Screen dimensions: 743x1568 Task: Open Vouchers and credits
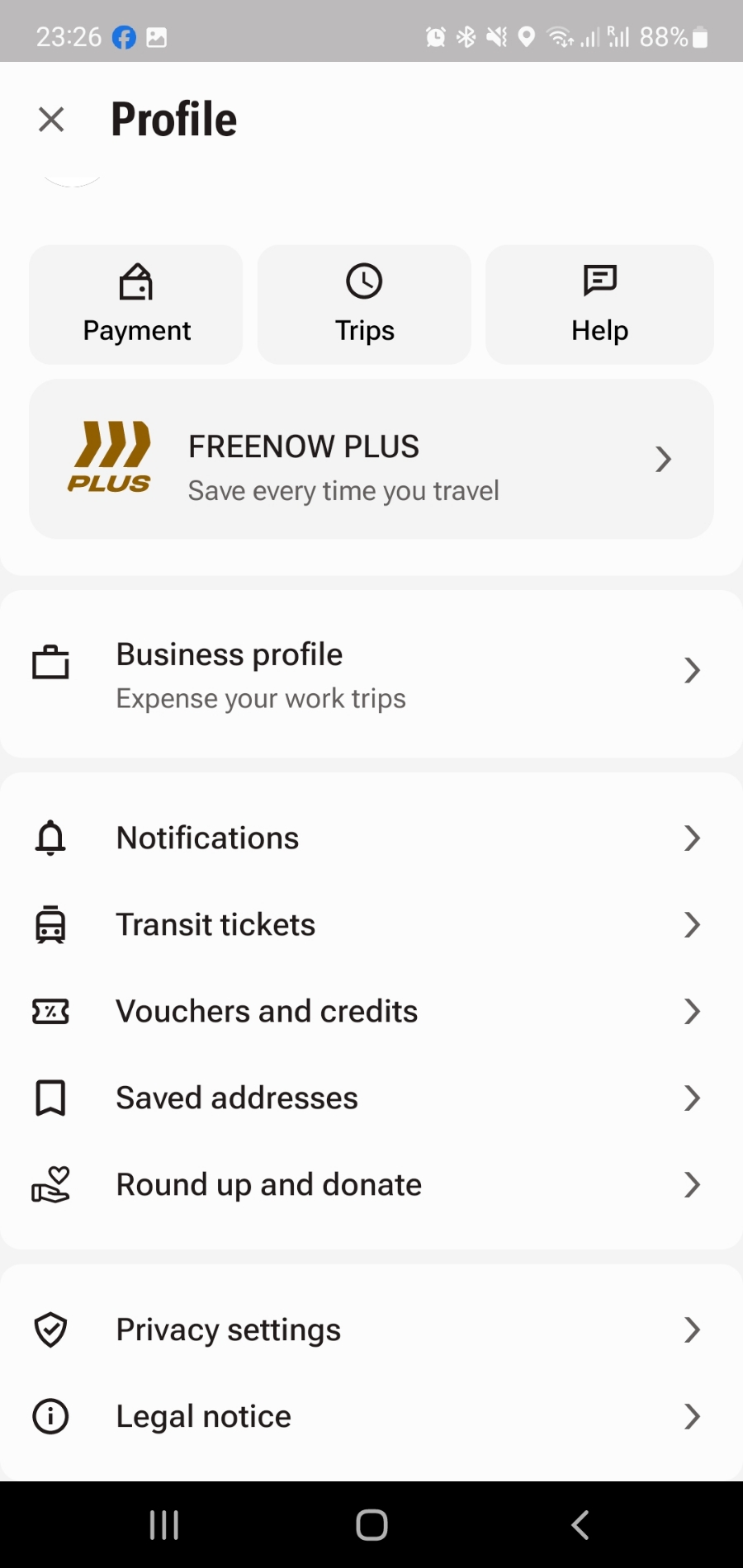(371, 1011)
